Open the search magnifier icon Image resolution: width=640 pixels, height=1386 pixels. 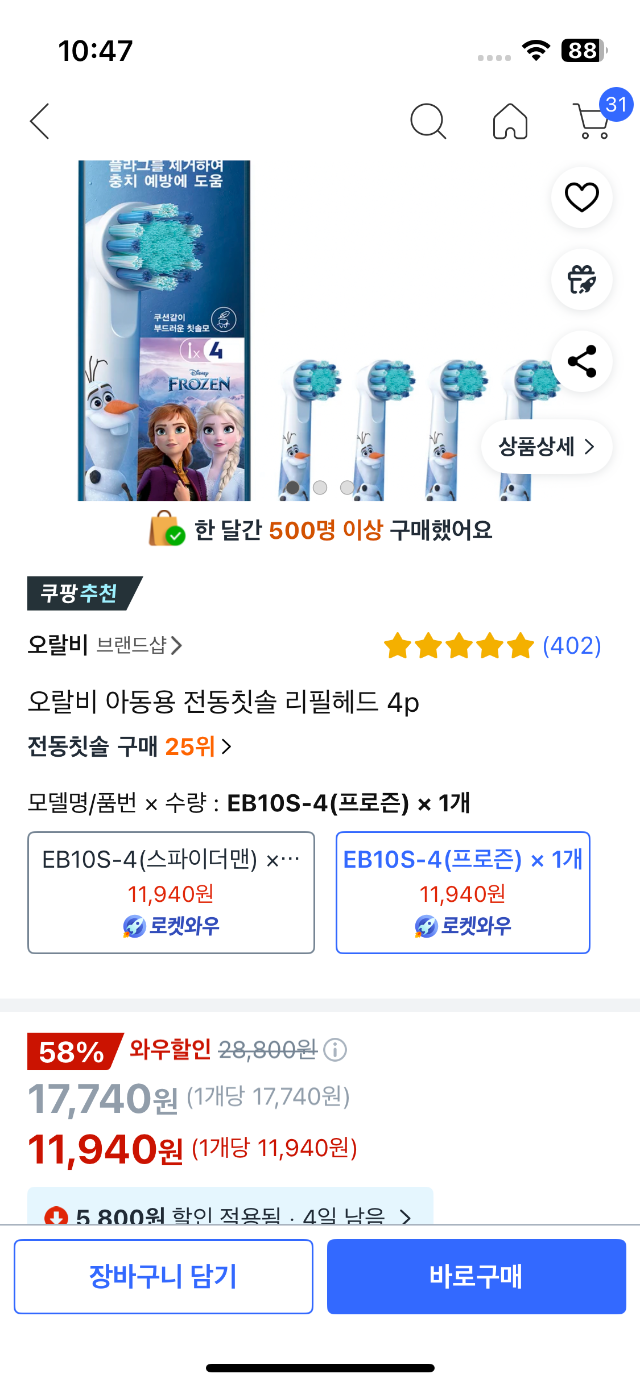point(428,121)
